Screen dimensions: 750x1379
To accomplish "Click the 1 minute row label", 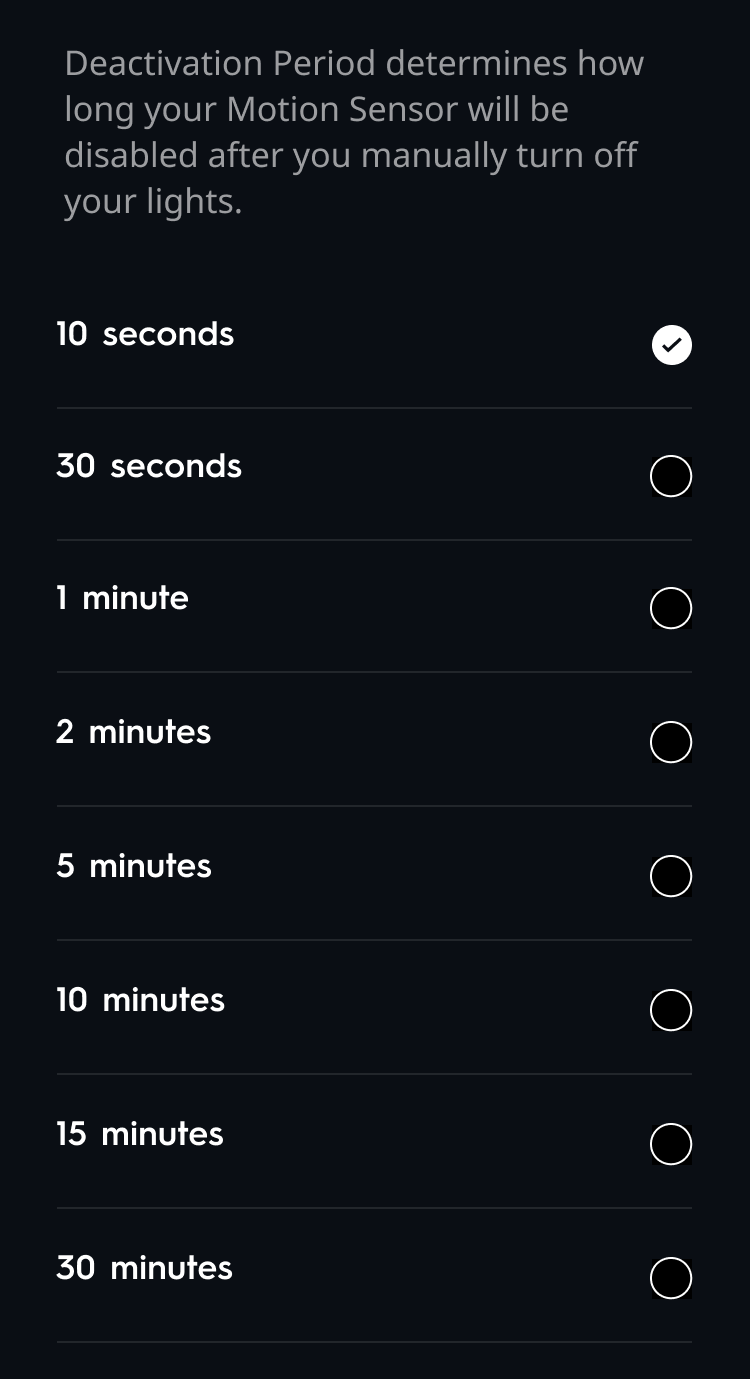I will (x=121, y=598).
